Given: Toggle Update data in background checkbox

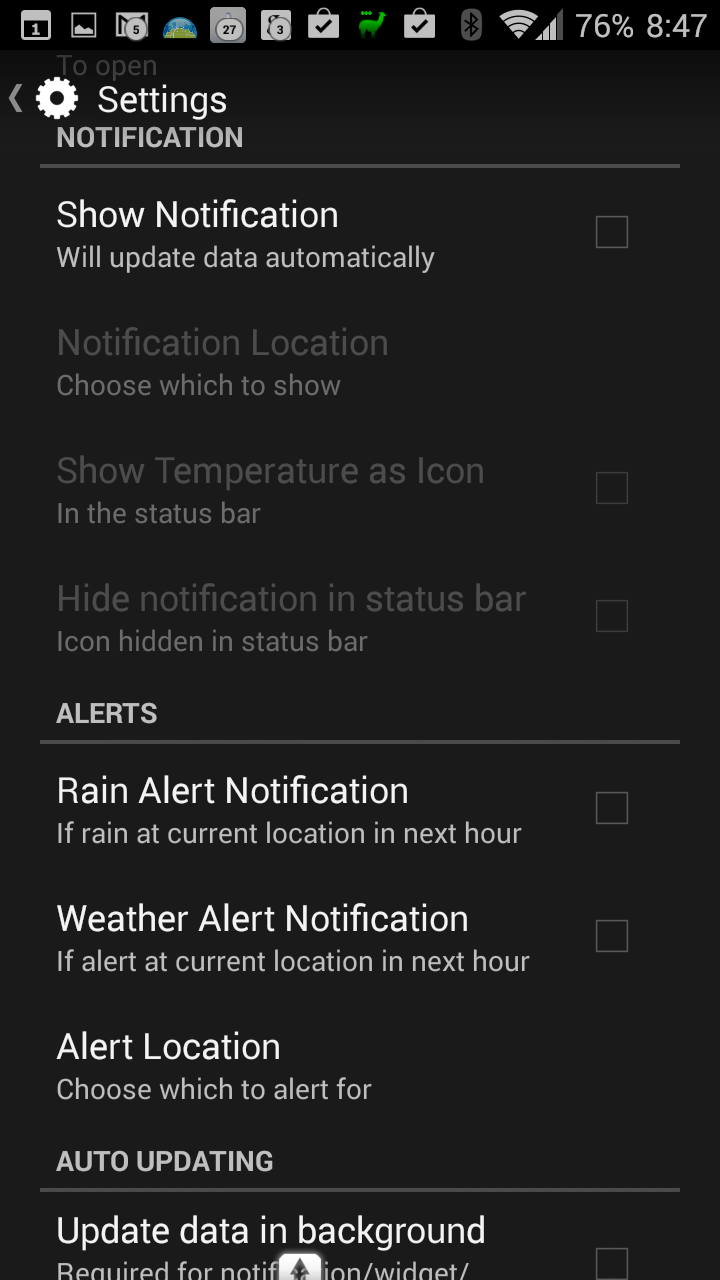Looking at the screenshot, I should point(611,1262).
